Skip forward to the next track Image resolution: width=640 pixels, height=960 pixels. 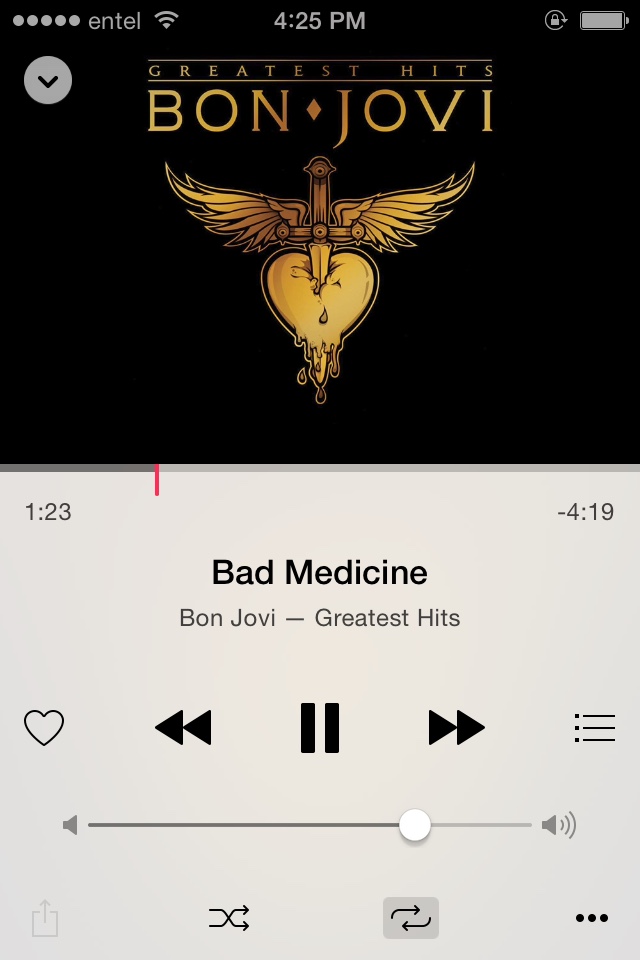point(456,728)
